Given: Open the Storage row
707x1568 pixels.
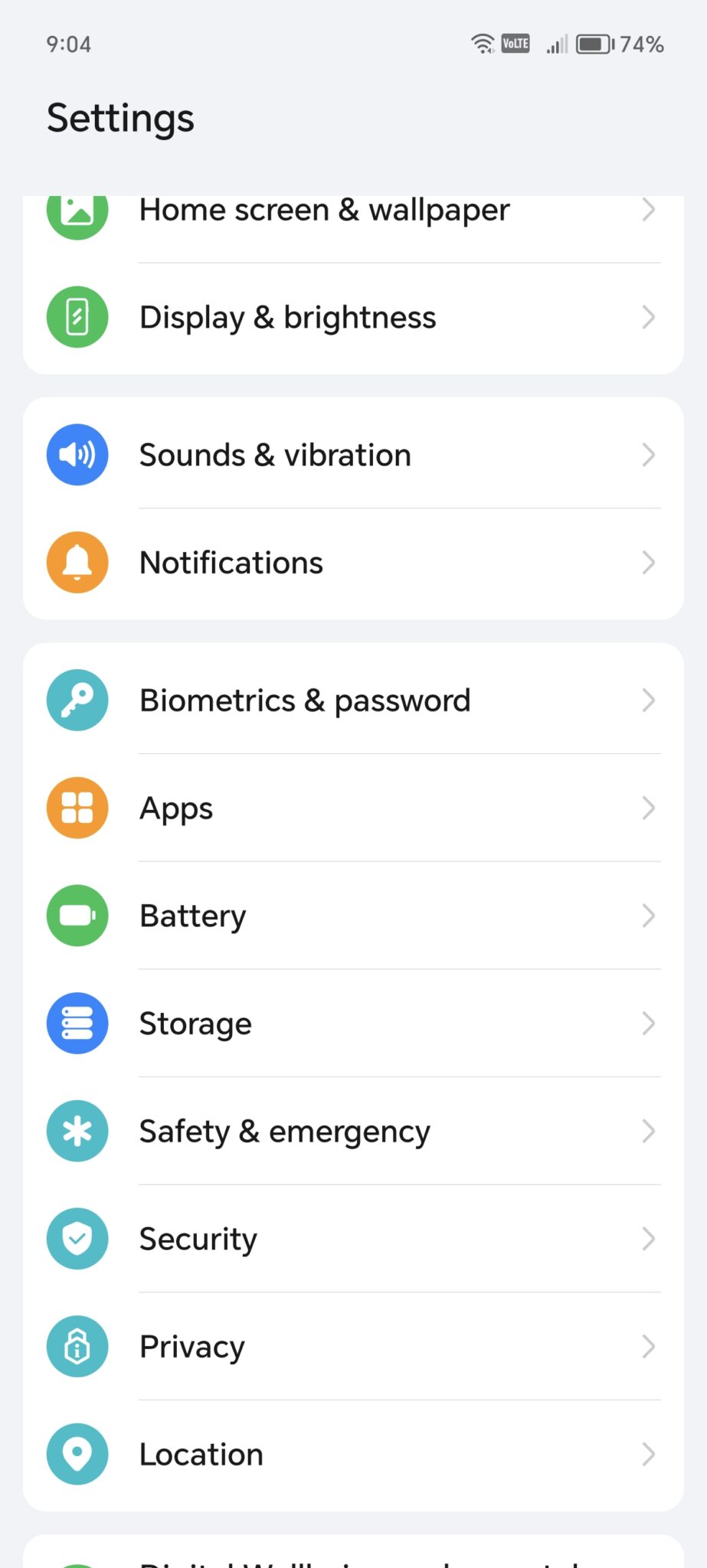Looking at the screenshot, I should click(x=353, y=1024).
